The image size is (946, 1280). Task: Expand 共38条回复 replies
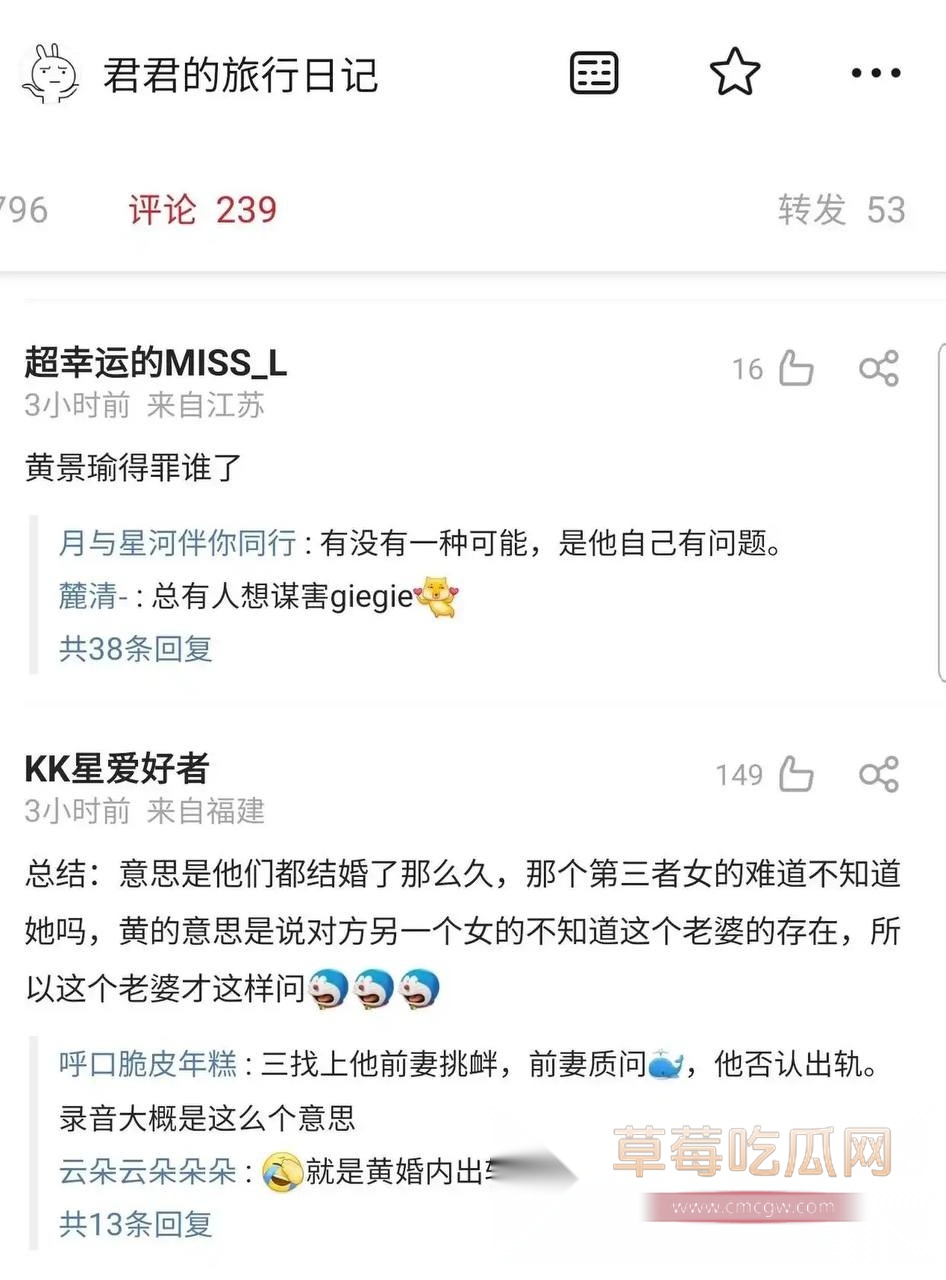[x=136, y=649]
